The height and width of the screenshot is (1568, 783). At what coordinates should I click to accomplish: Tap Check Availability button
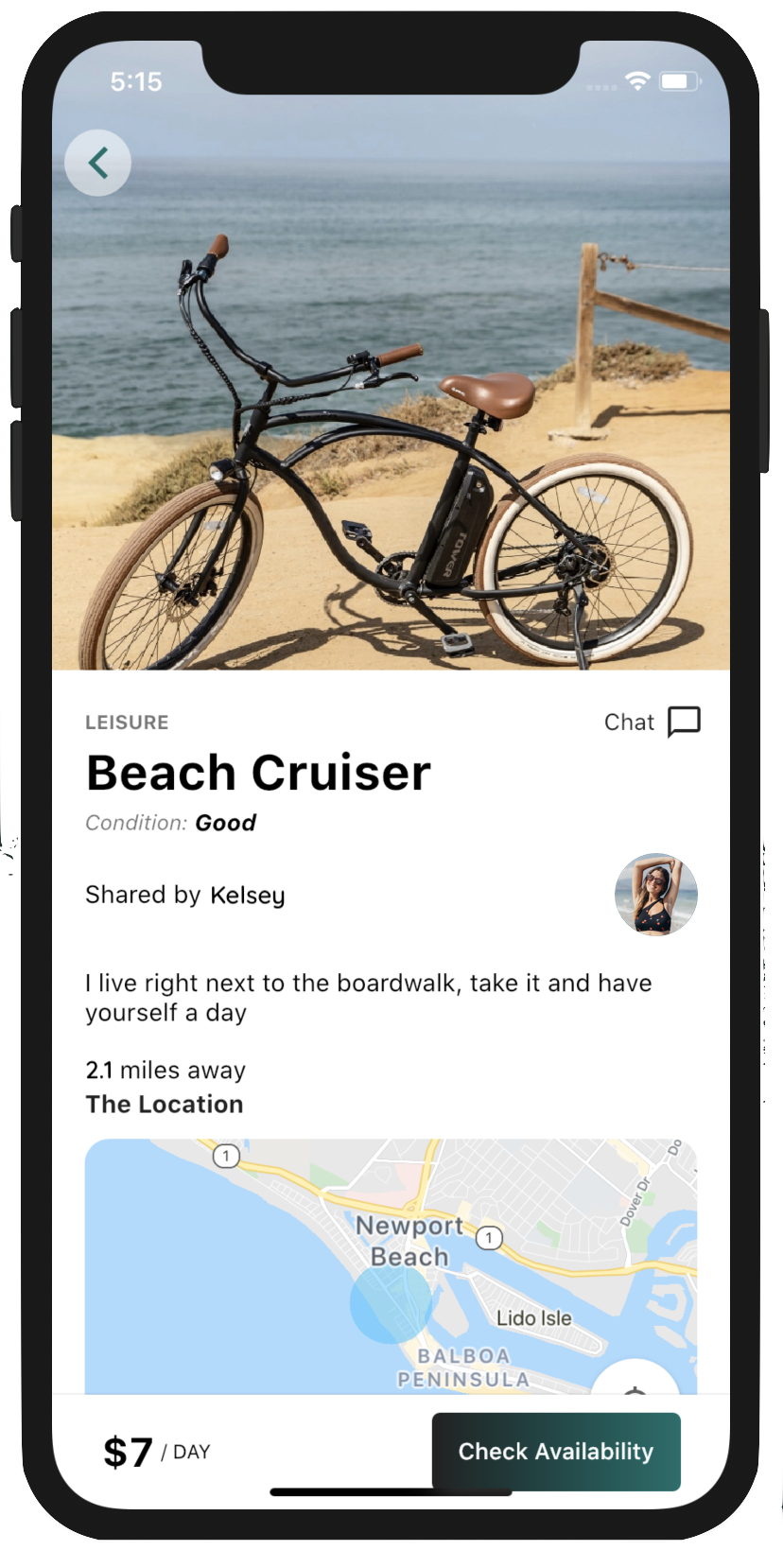[x=556, y=1451]
